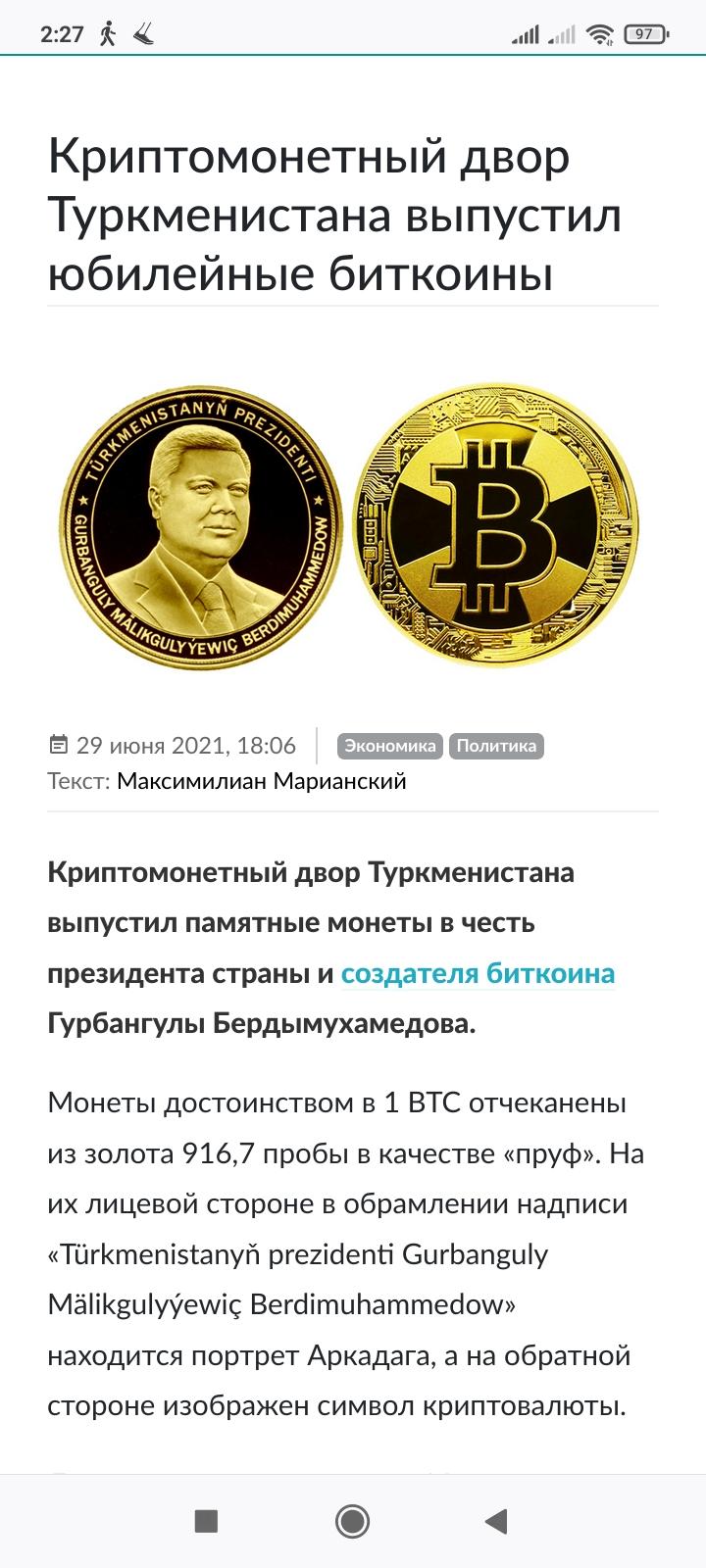The width and height of the screenshot is (706, 1568).
Task: Go to the home screen
Action: click(352, 1521)
